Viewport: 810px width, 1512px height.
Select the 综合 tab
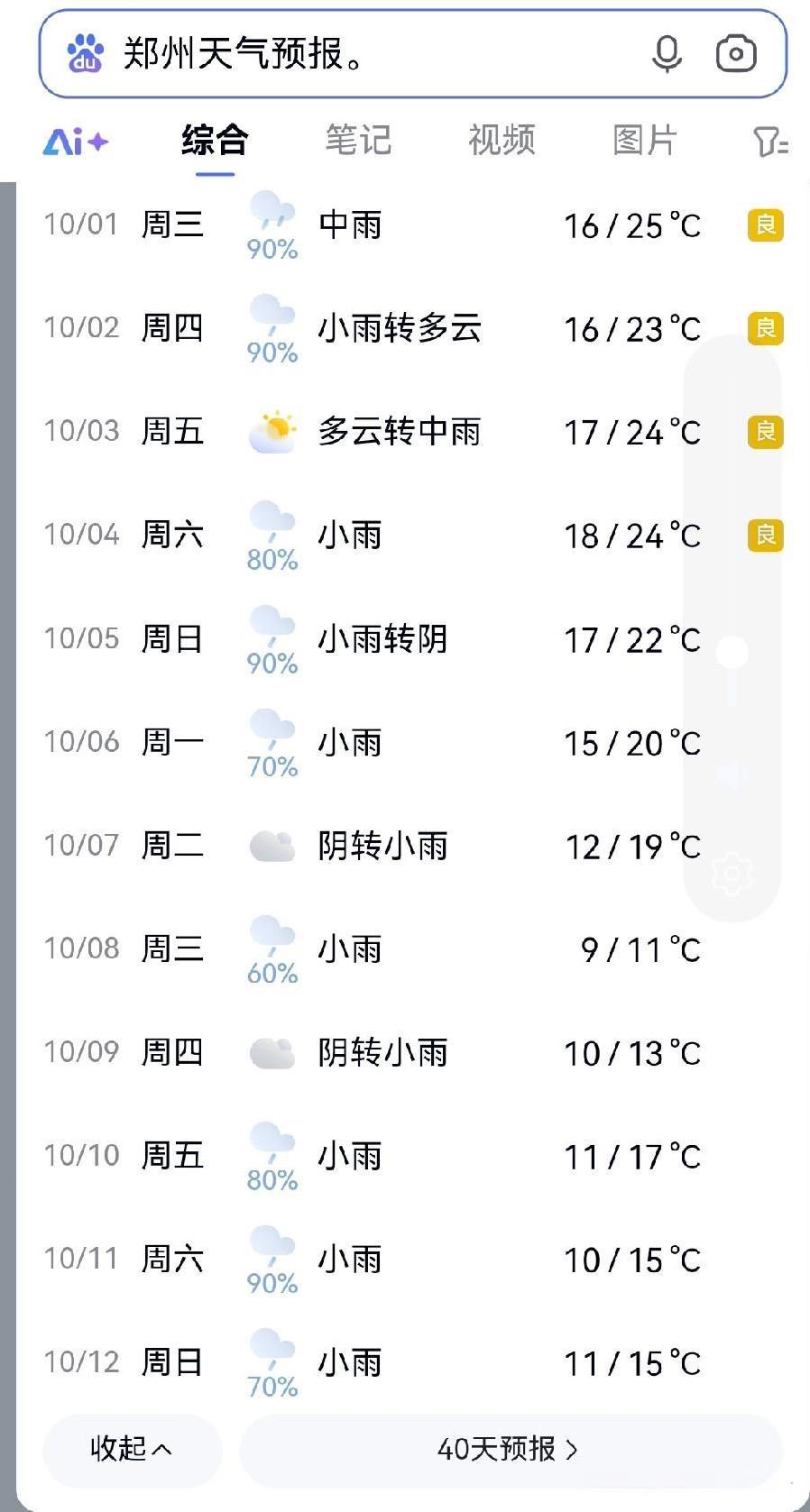[x=215, y=142]
